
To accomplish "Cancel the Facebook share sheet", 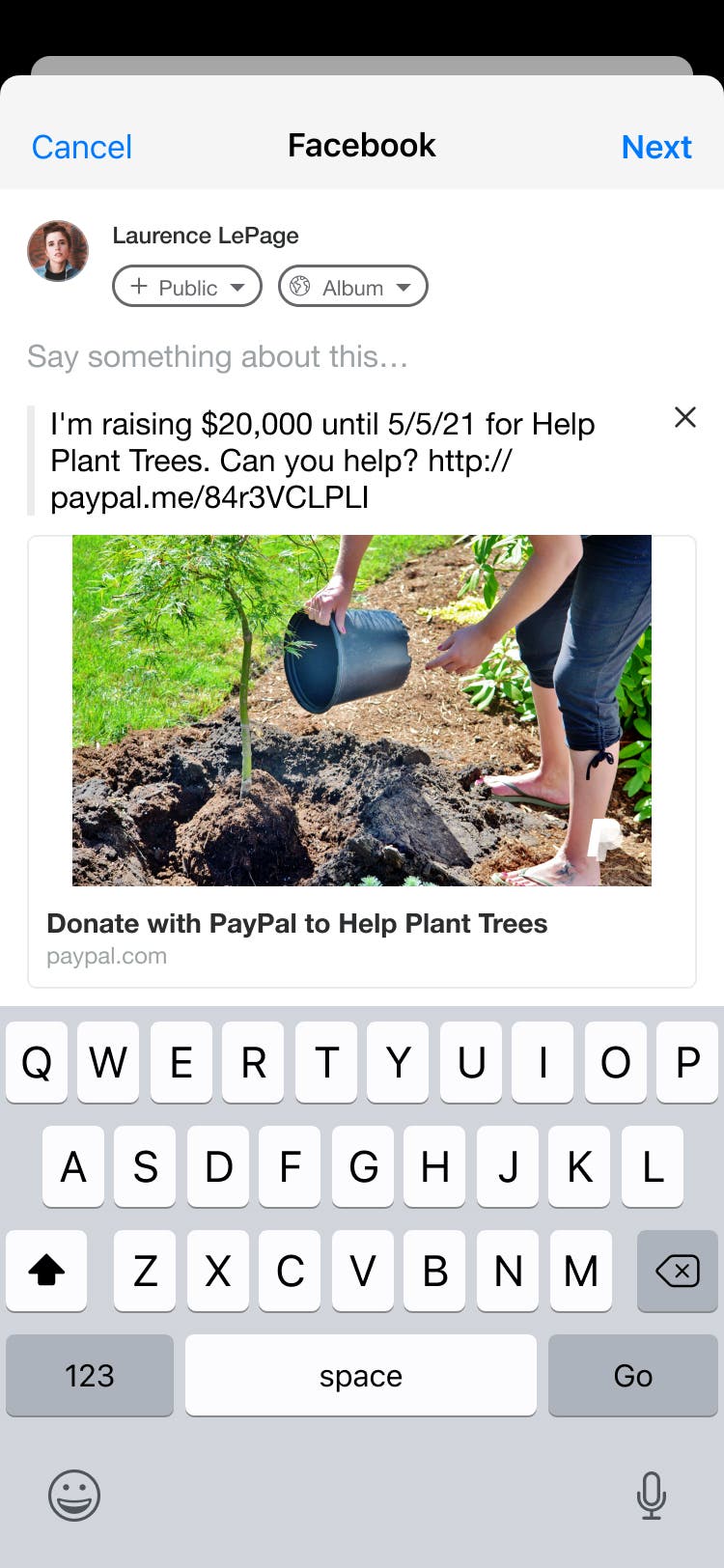I will click(82, 147).
